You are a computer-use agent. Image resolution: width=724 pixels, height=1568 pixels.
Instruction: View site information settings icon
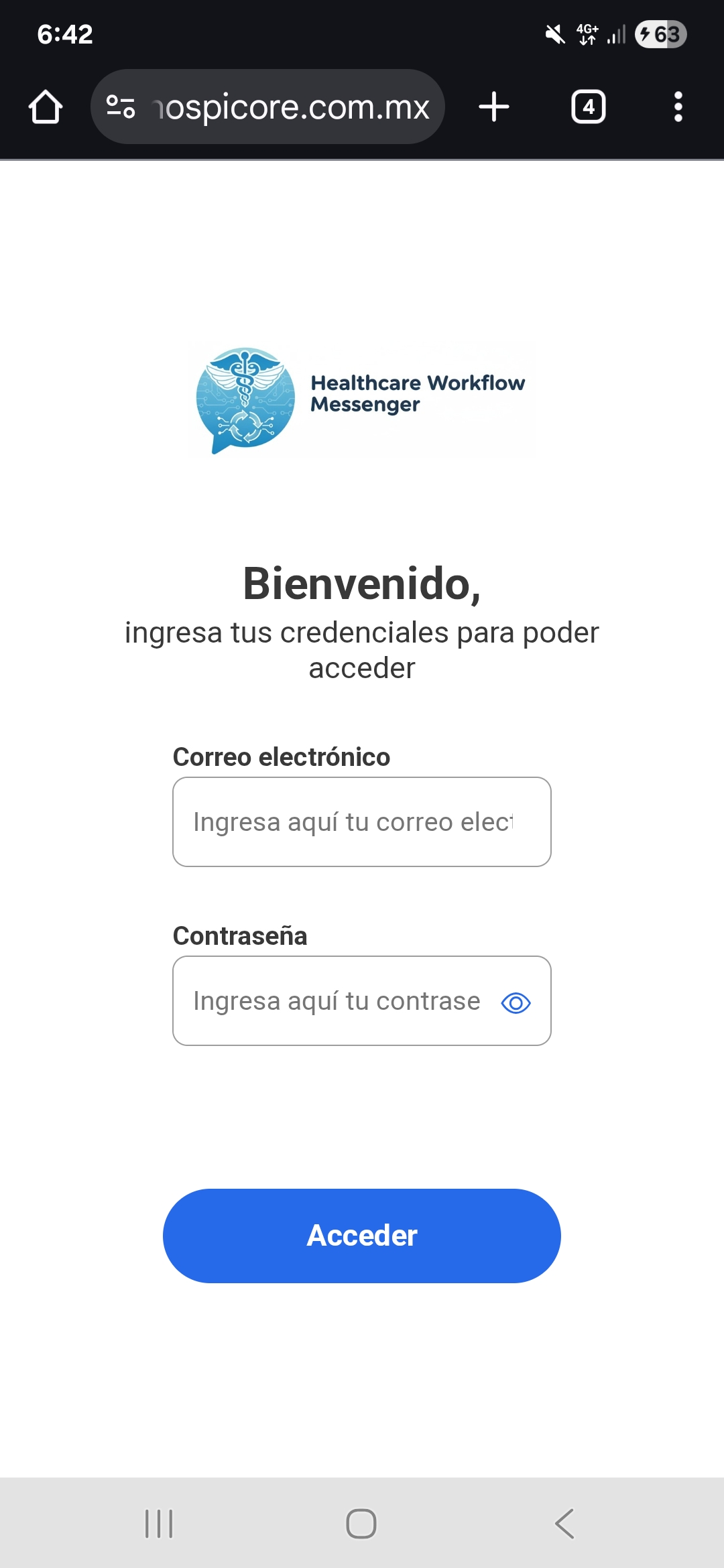pos(121,107)
